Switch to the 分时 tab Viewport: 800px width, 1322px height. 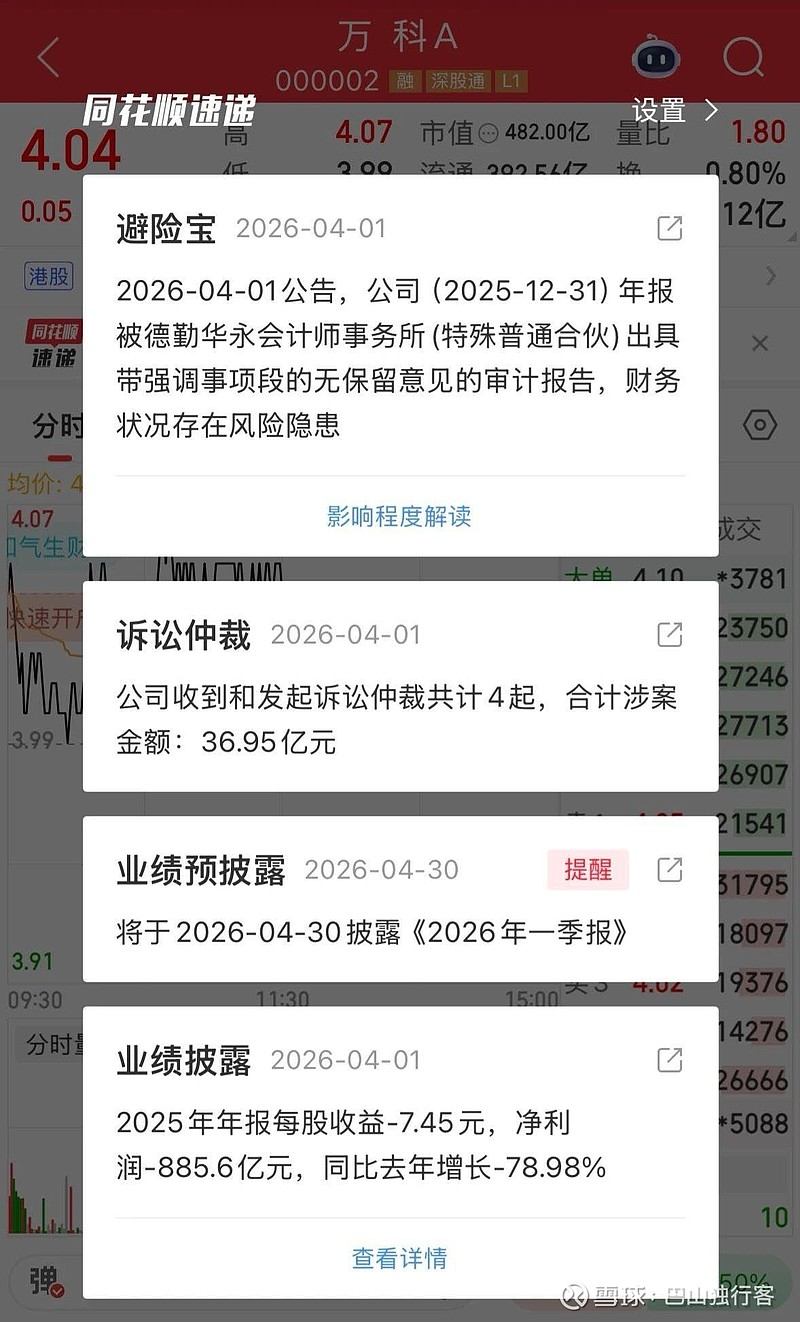pos(58,425)
